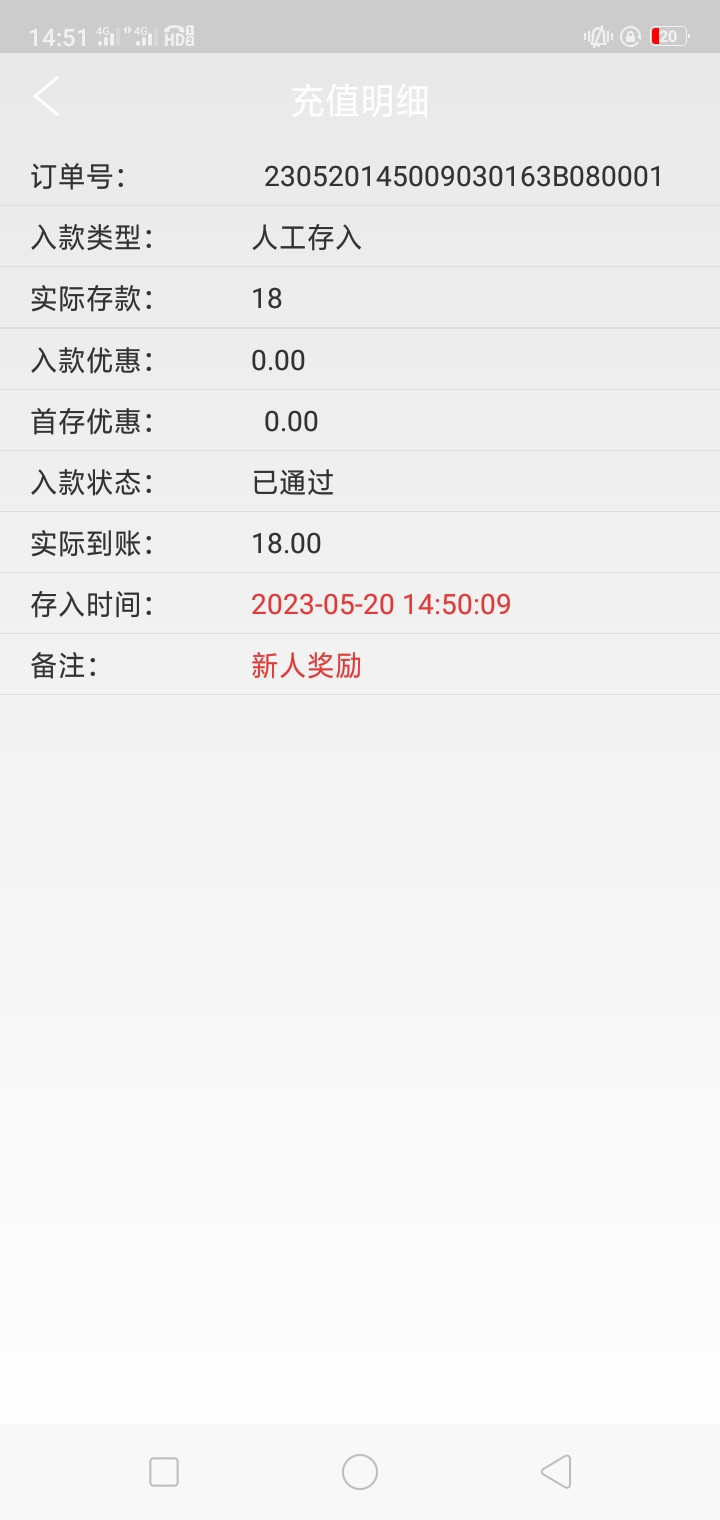Select the red remark text 新人奖励
The width and height of the screenshot is (720, 1520).
pos(305,665)
